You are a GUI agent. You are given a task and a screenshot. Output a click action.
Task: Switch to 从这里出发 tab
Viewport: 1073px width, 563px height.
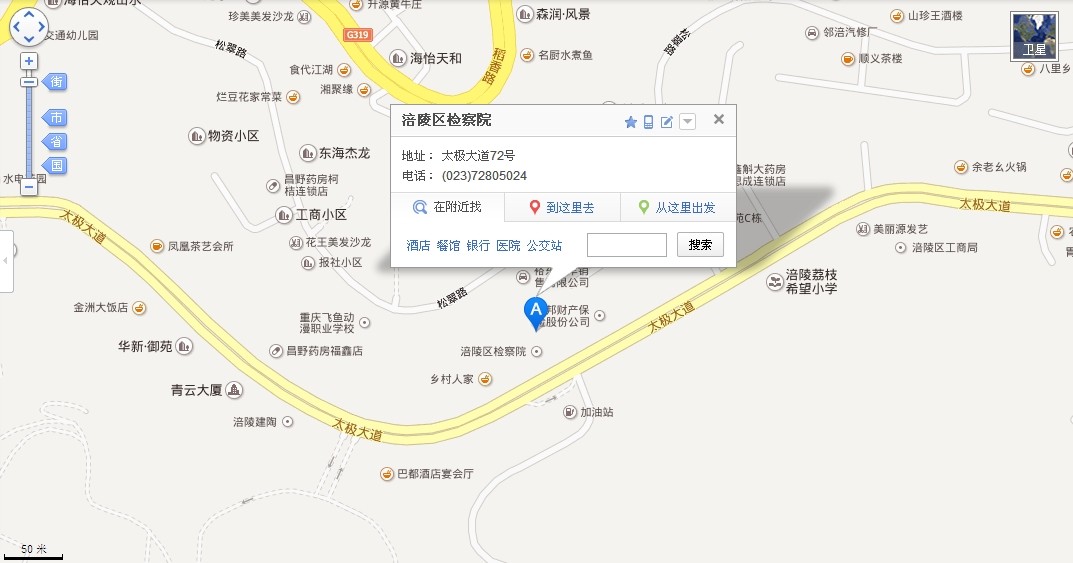tap(677, 208)
